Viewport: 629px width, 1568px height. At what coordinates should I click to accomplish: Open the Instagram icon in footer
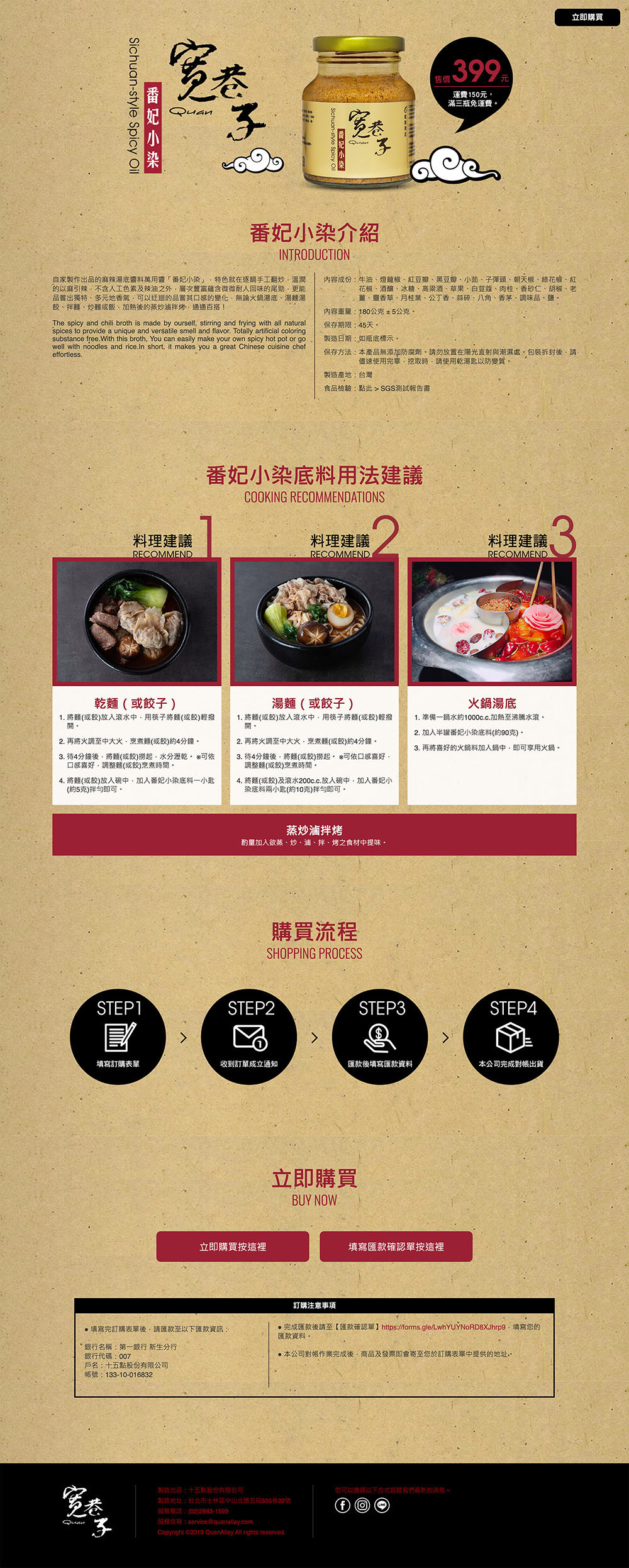click(x=362, y=1504)
